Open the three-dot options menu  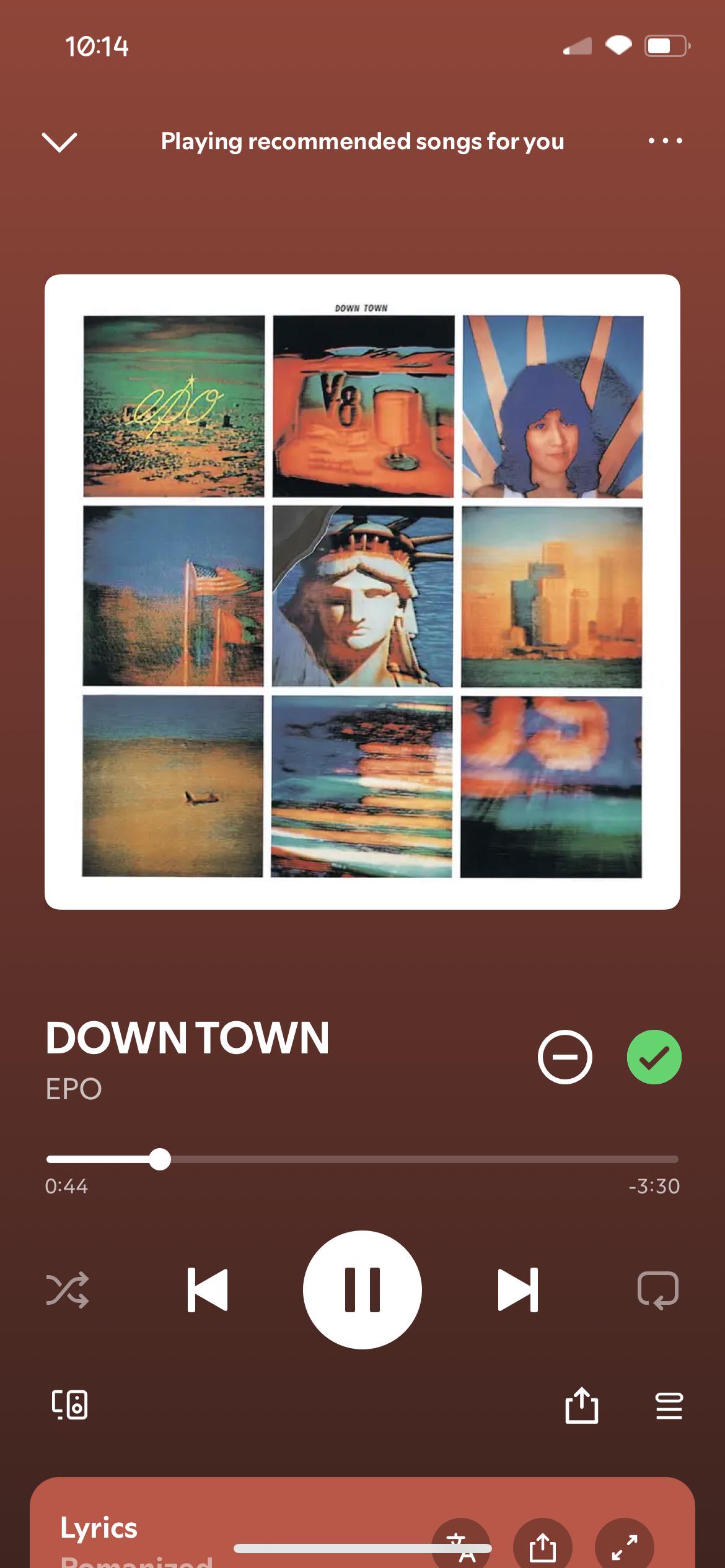tap(665, 141)
